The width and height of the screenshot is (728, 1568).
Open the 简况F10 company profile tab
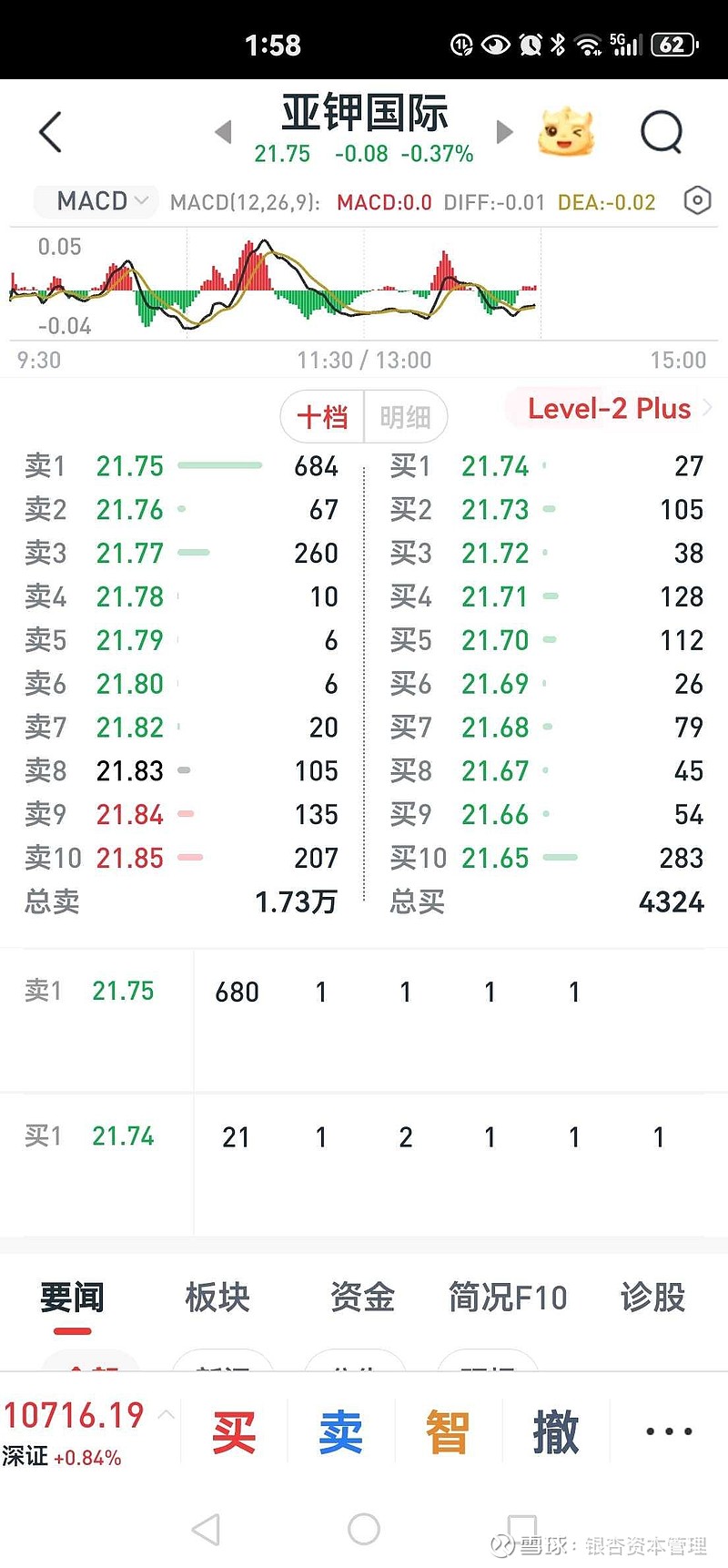508,1298
